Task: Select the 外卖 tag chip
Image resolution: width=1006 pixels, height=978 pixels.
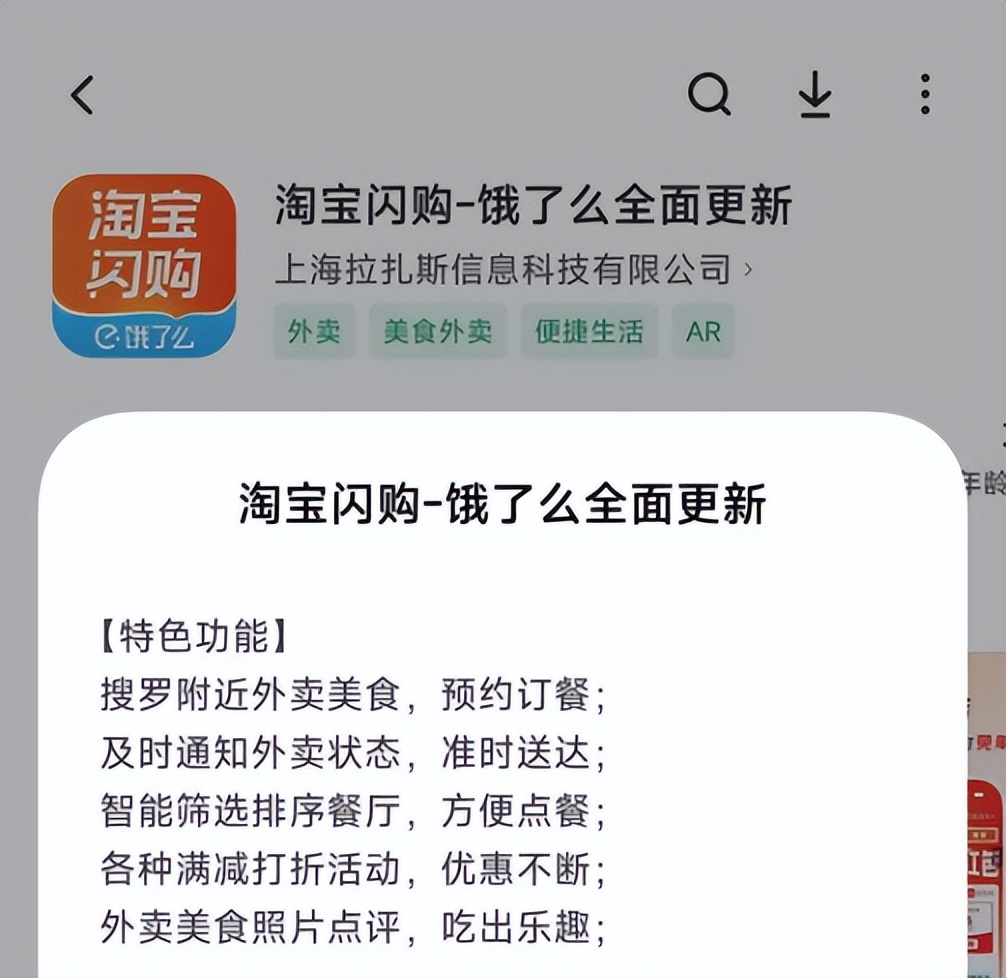Action: 314,332
